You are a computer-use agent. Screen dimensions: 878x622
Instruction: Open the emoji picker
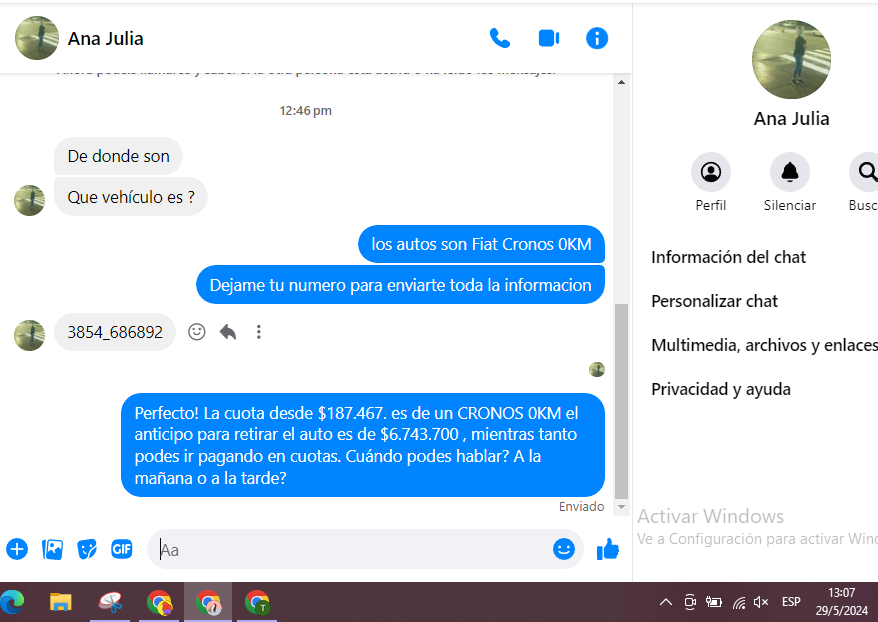tap(564, 549)
